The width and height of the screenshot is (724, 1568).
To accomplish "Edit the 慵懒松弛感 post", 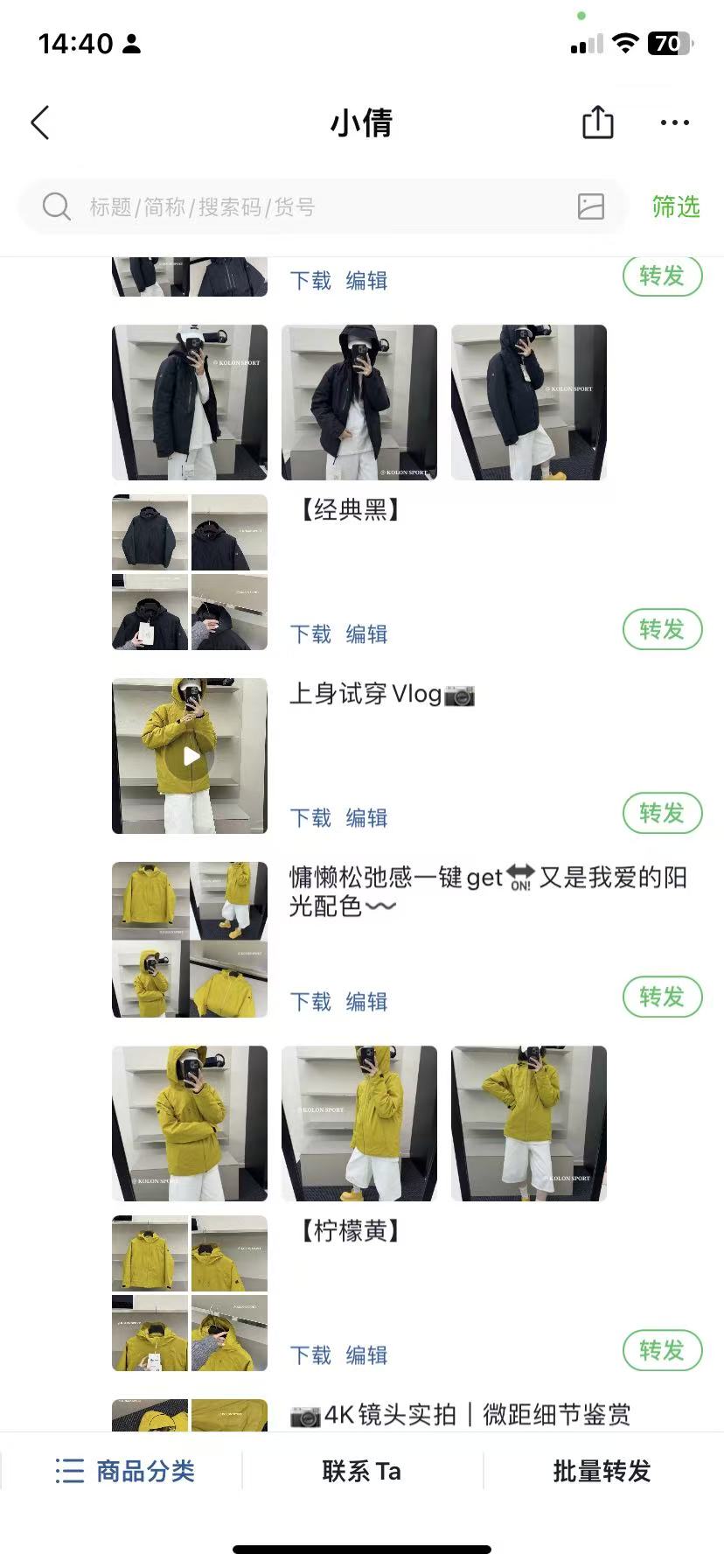I will [366, 1002].
